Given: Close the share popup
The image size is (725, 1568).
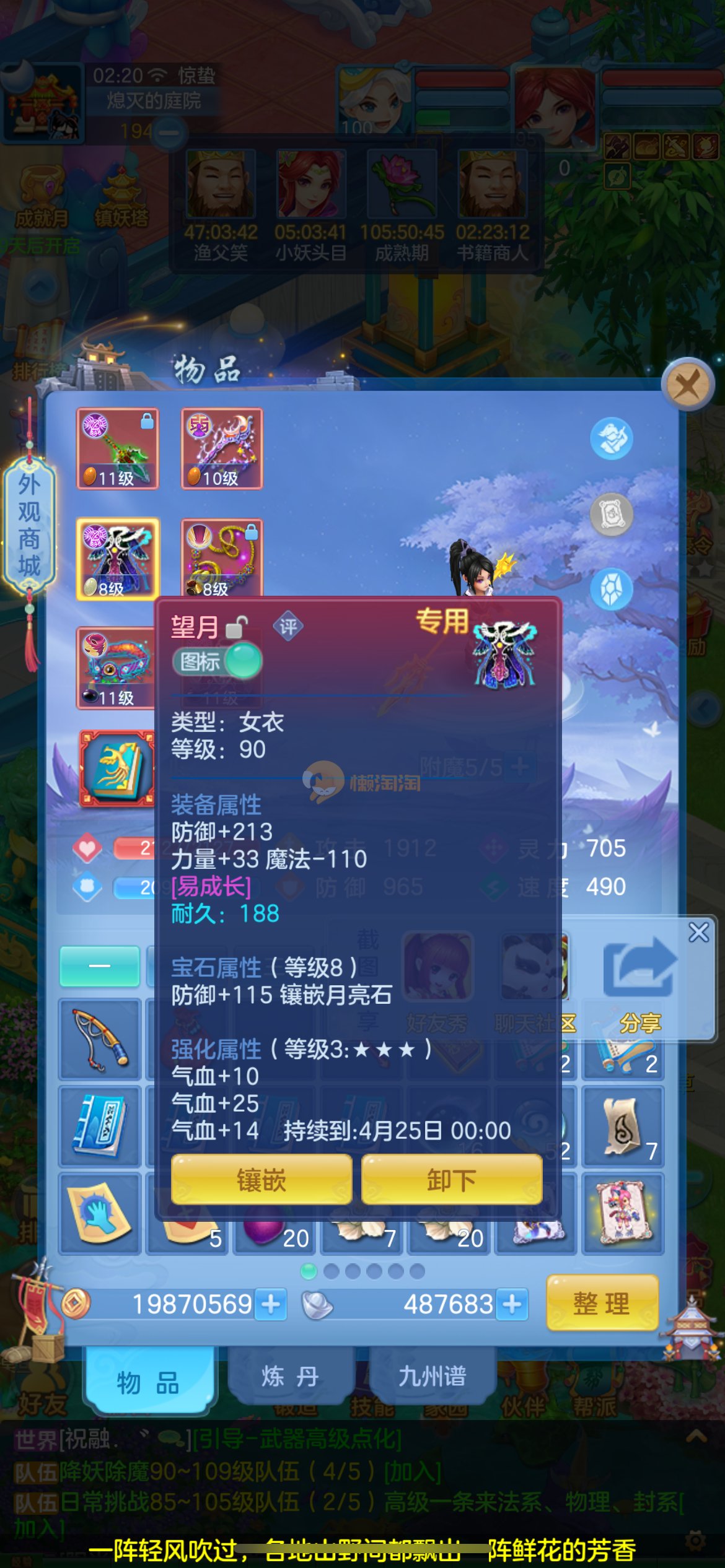Looking at the screenshot, I should pyautogui.click(x=698, y=931).
